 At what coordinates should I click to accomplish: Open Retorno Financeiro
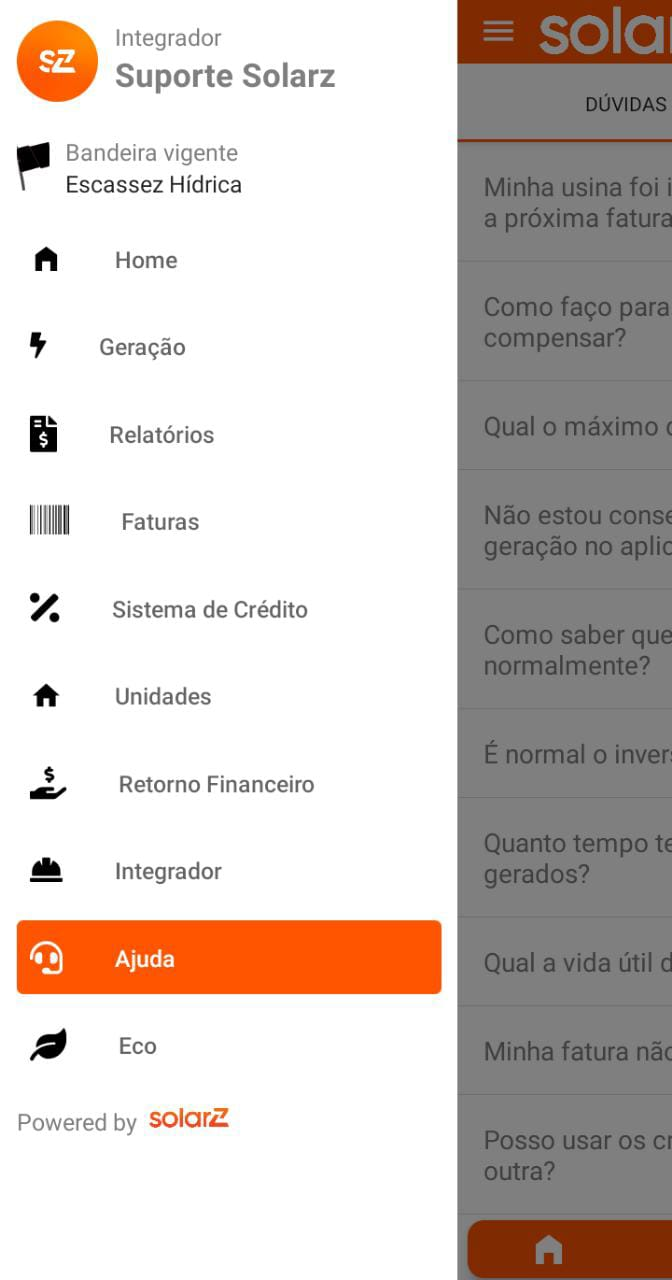click(216, 784)
